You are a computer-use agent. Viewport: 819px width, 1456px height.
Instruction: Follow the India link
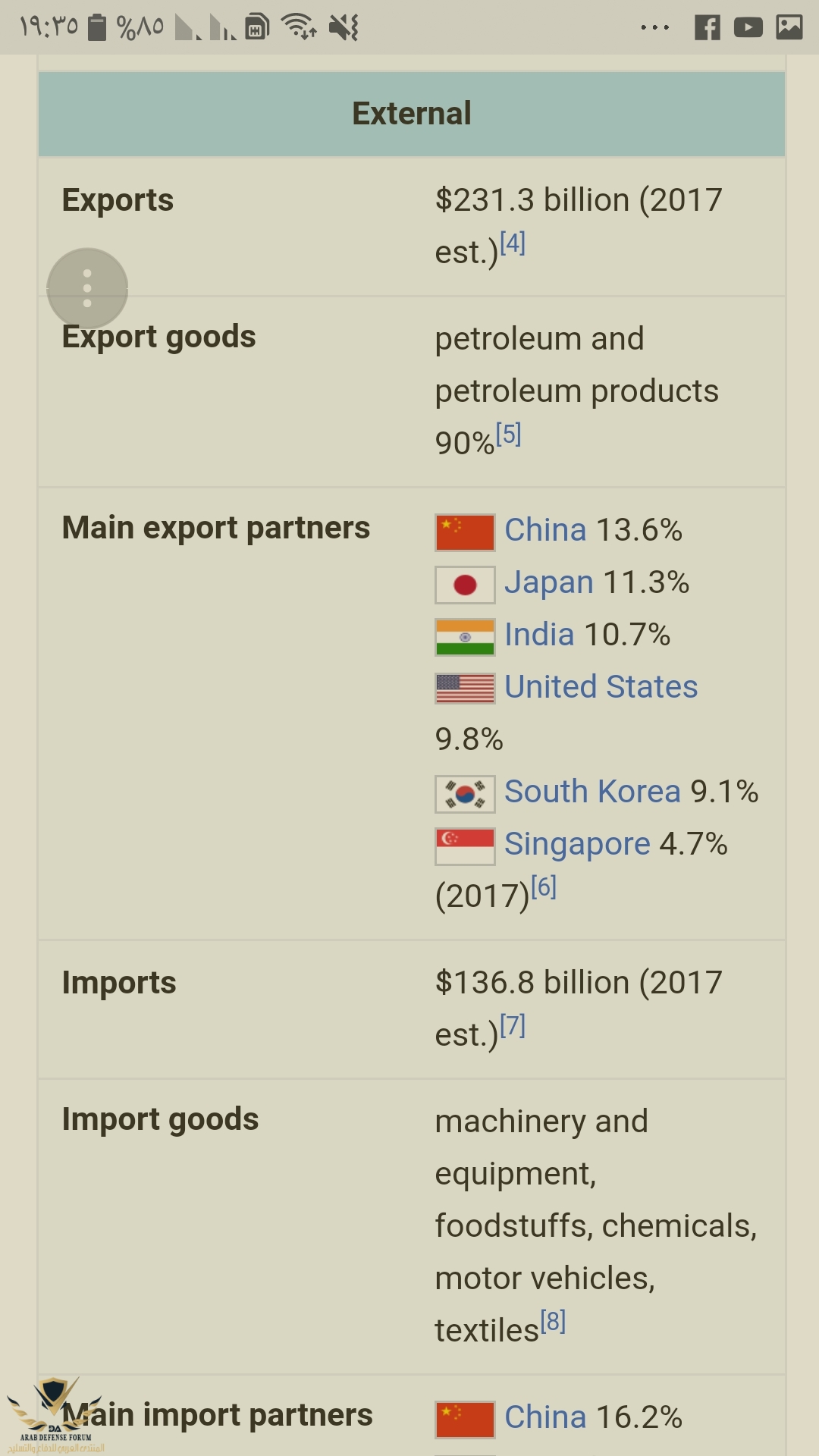point(539,635)
